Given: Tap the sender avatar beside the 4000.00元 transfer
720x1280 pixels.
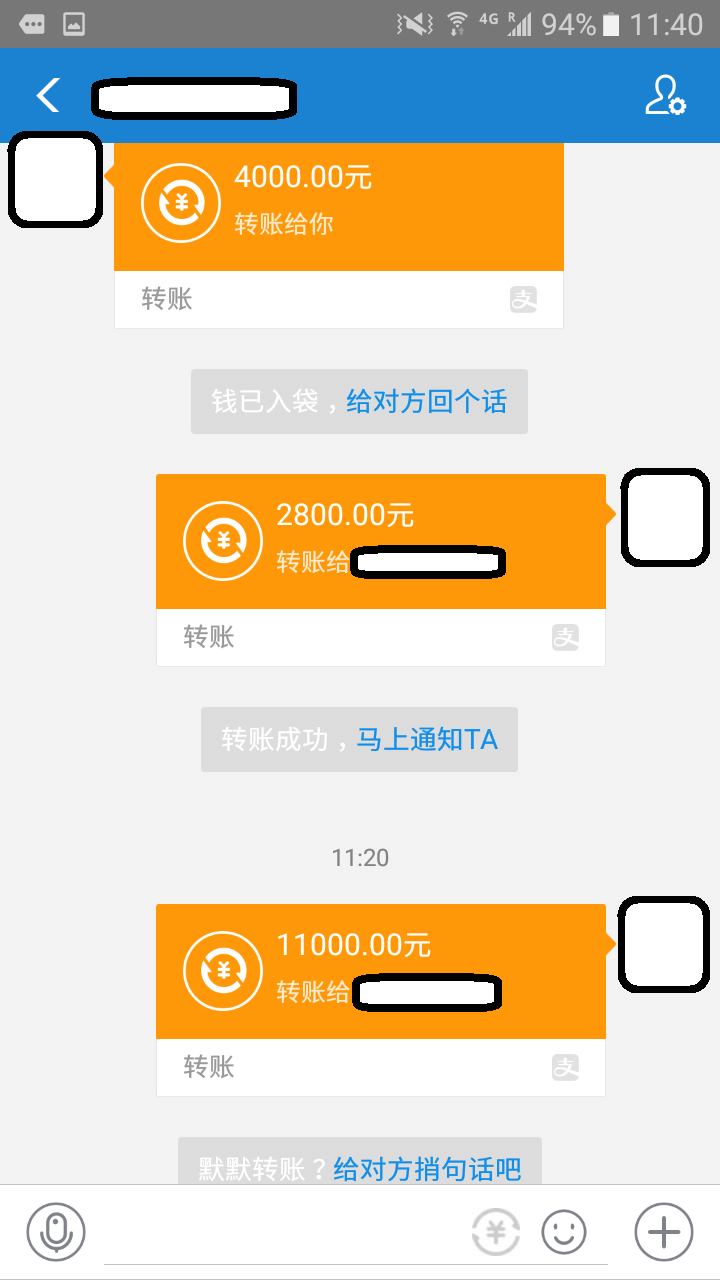Looking at the screenshot, I should click(x=55, y=180).
